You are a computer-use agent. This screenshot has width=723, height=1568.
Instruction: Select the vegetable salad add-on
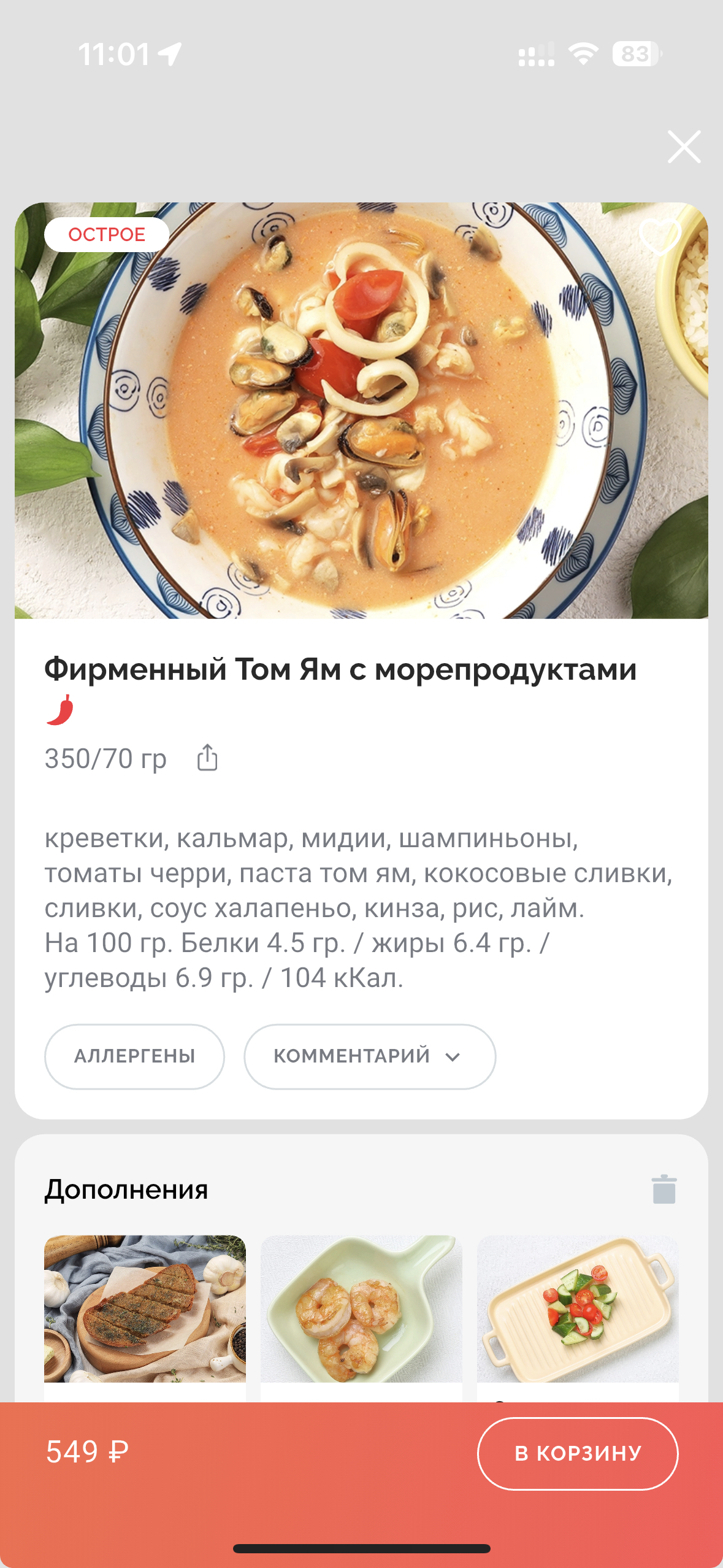[x=578, y=1309]
